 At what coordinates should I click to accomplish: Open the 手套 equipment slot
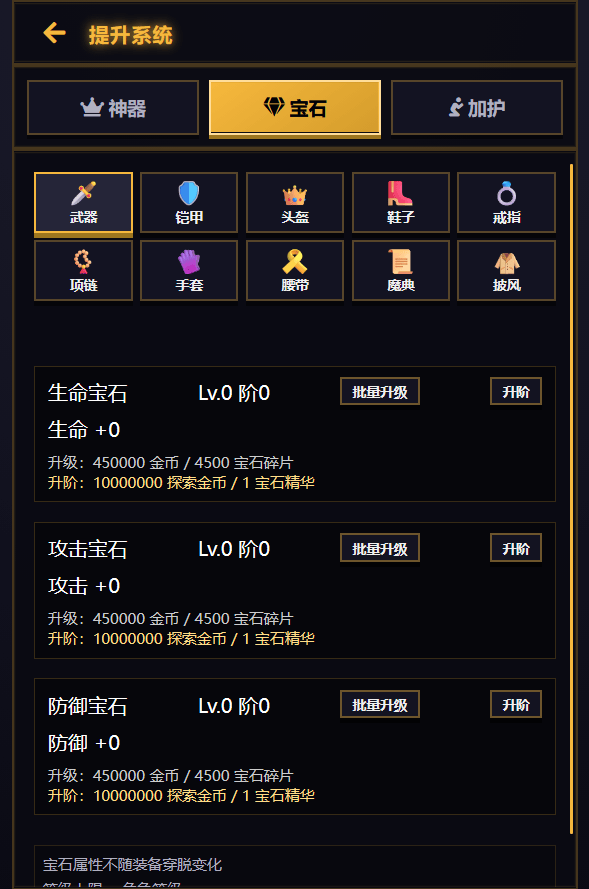click(189, 270)
